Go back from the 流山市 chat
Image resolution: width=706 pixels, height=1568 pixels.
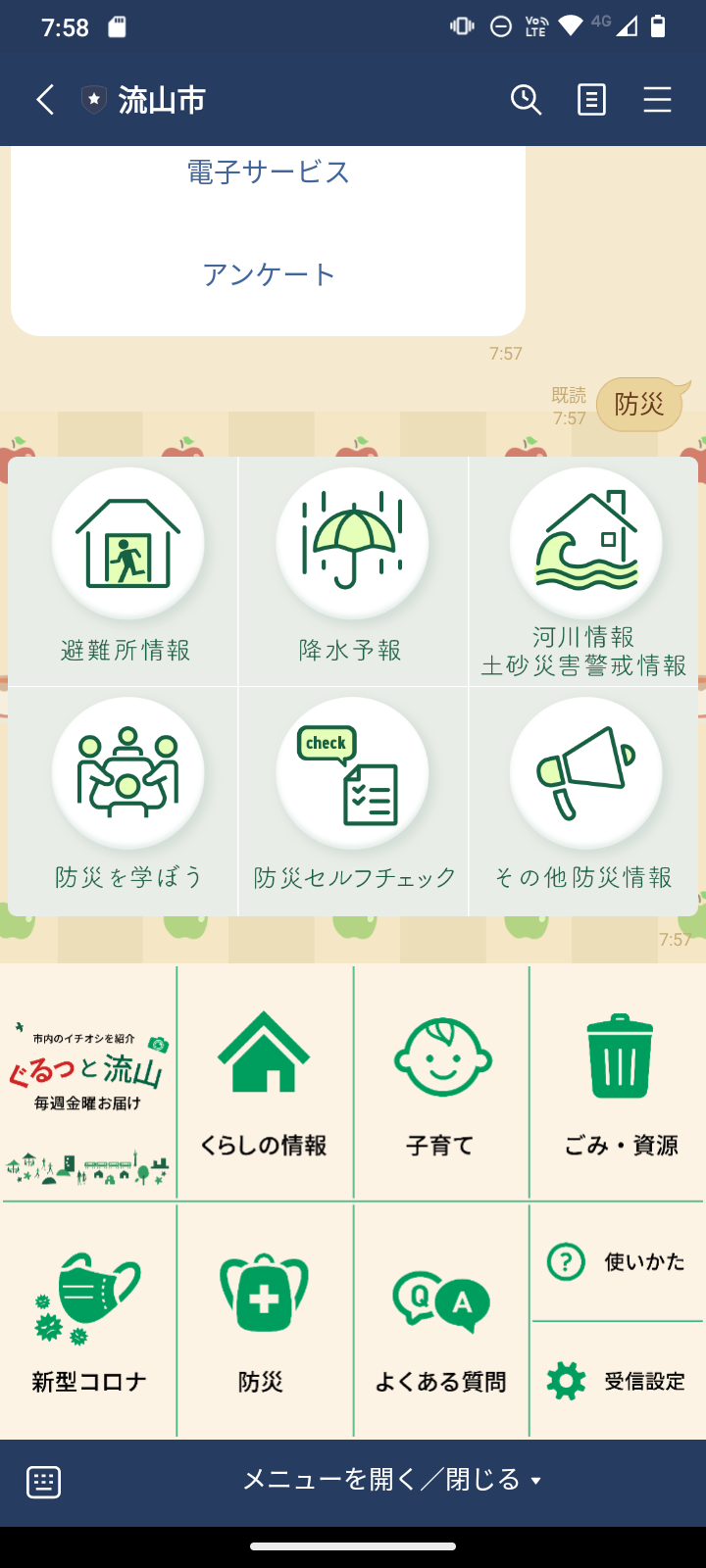coord(45,100)
